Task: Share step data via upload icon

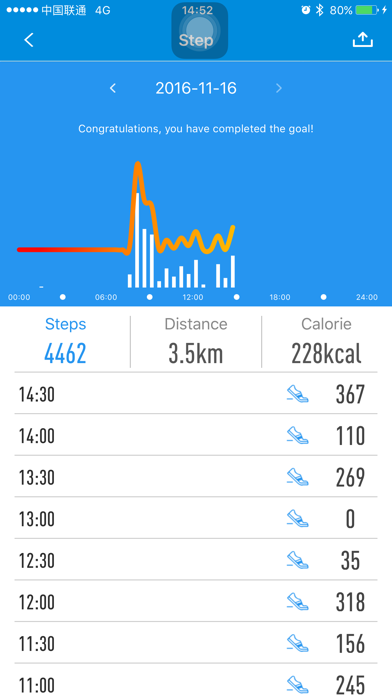Action: click(x=363, y=40)
